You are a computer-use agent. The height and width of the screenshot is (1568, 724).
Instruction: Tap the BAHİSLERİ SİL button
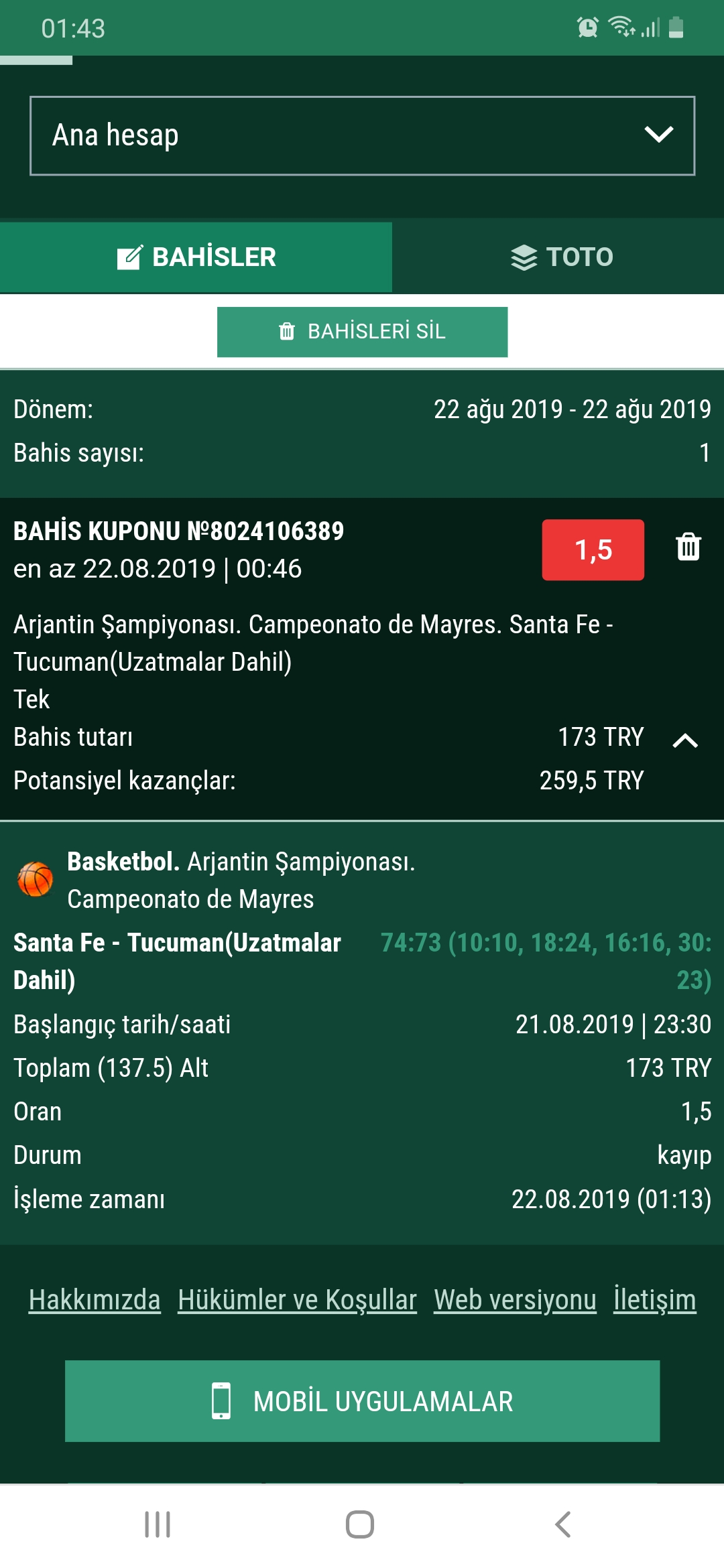pyautogui.click(x=362, y=332)
